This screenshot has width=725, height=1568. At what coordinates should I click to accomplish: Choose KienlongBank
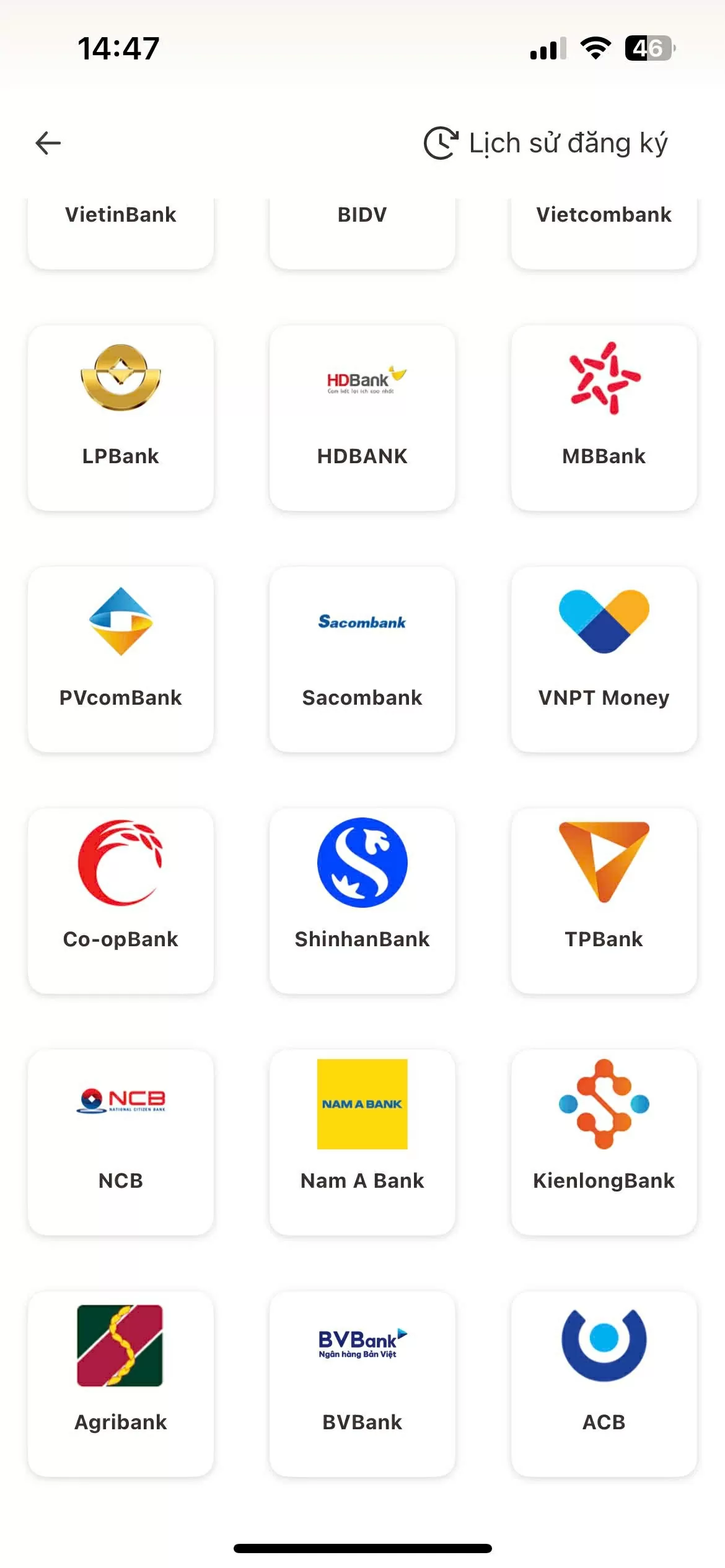[x=604, y=1143]
